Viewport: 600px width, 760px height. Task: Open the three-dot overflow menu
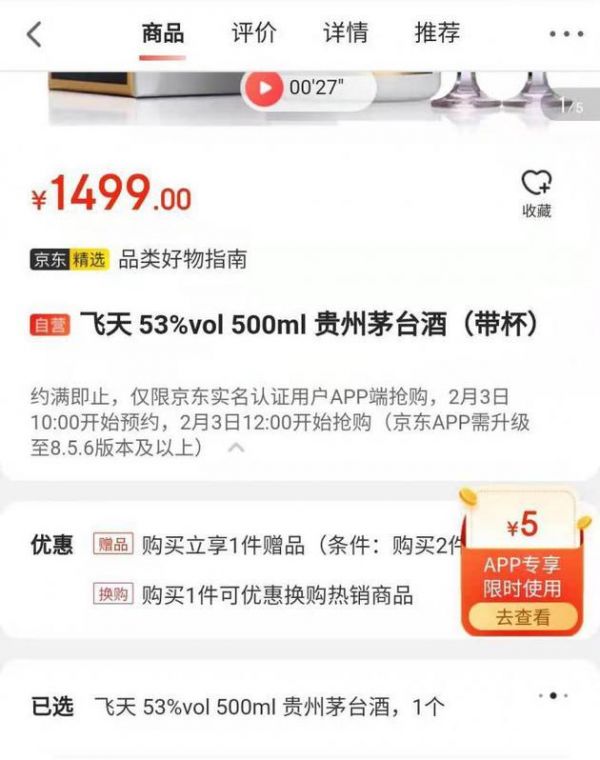[565, 34]
